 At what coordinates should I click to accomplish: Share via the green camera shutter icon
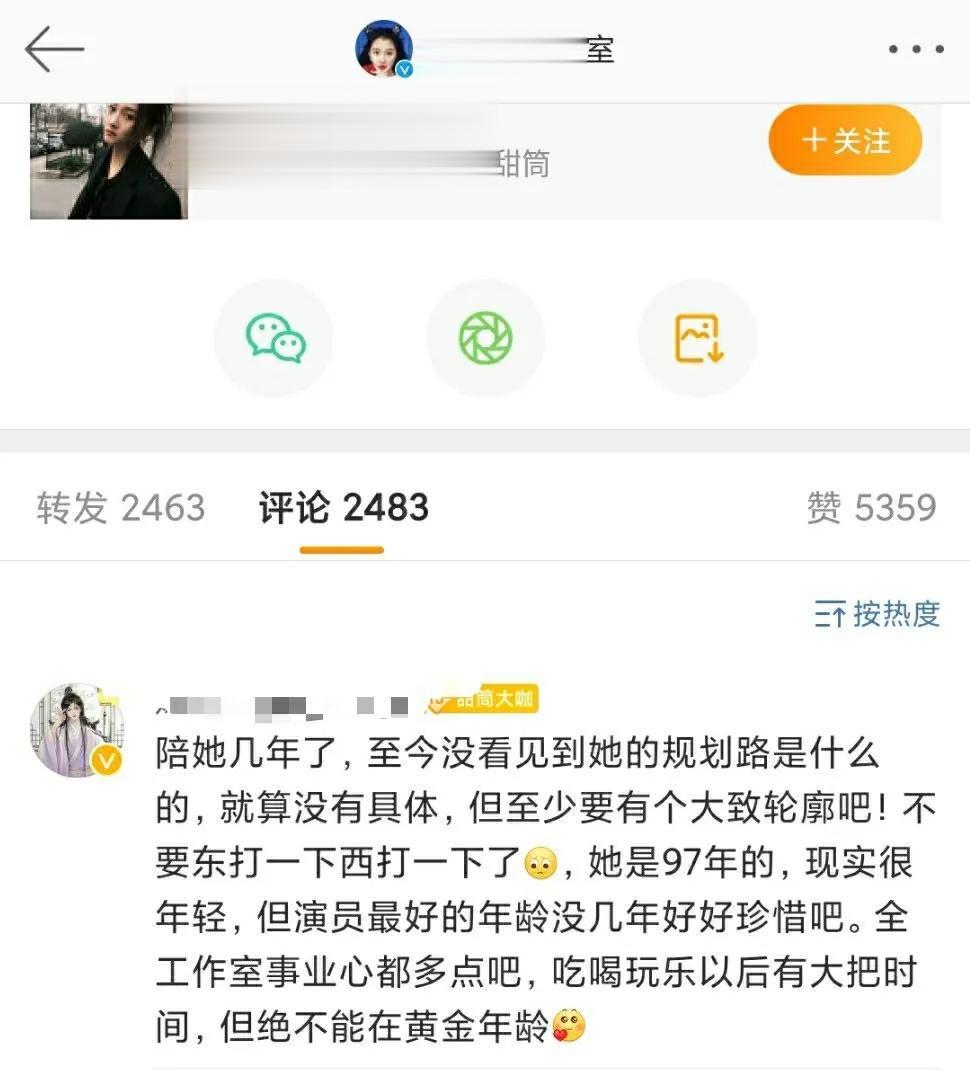click(x=485, y=338)
